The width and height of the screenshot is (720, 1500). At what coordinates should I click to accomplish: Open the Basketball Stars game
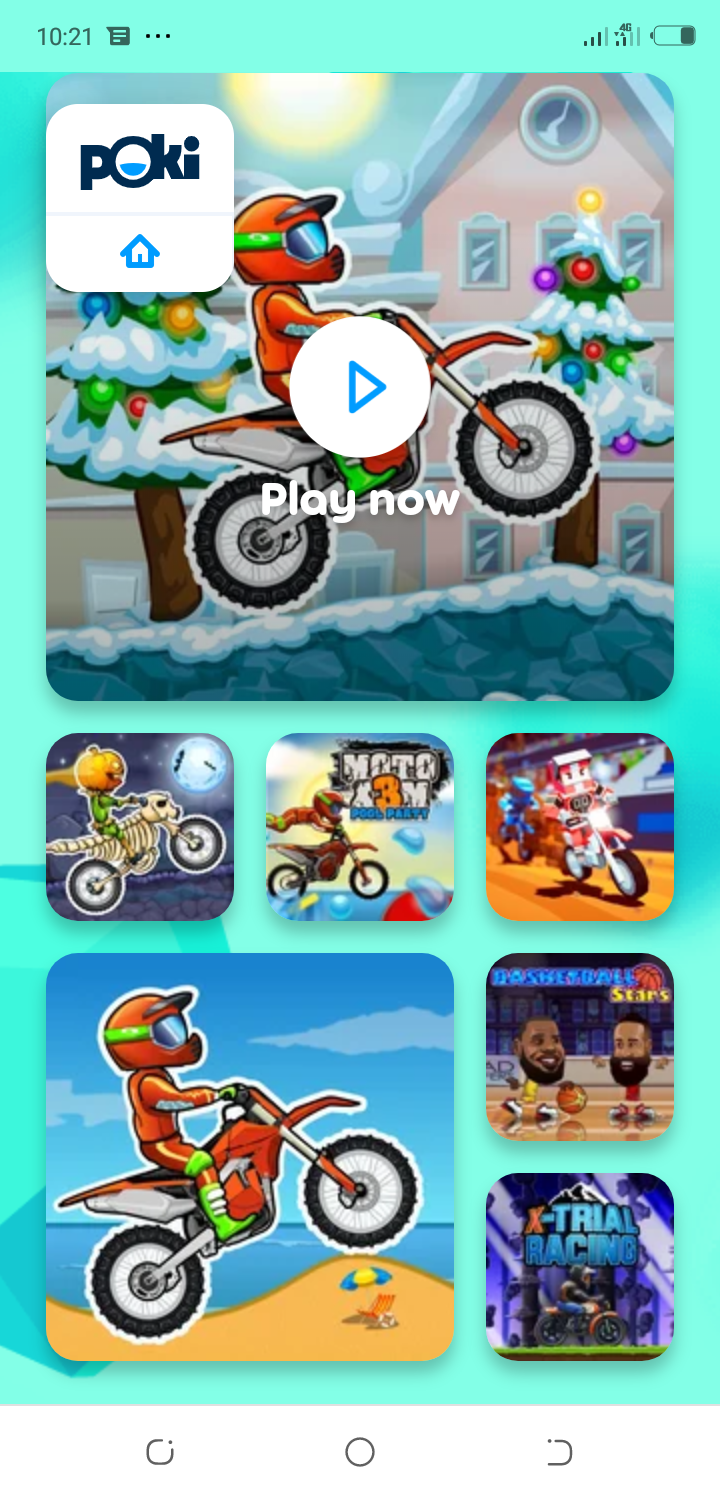click(580, 1047)
